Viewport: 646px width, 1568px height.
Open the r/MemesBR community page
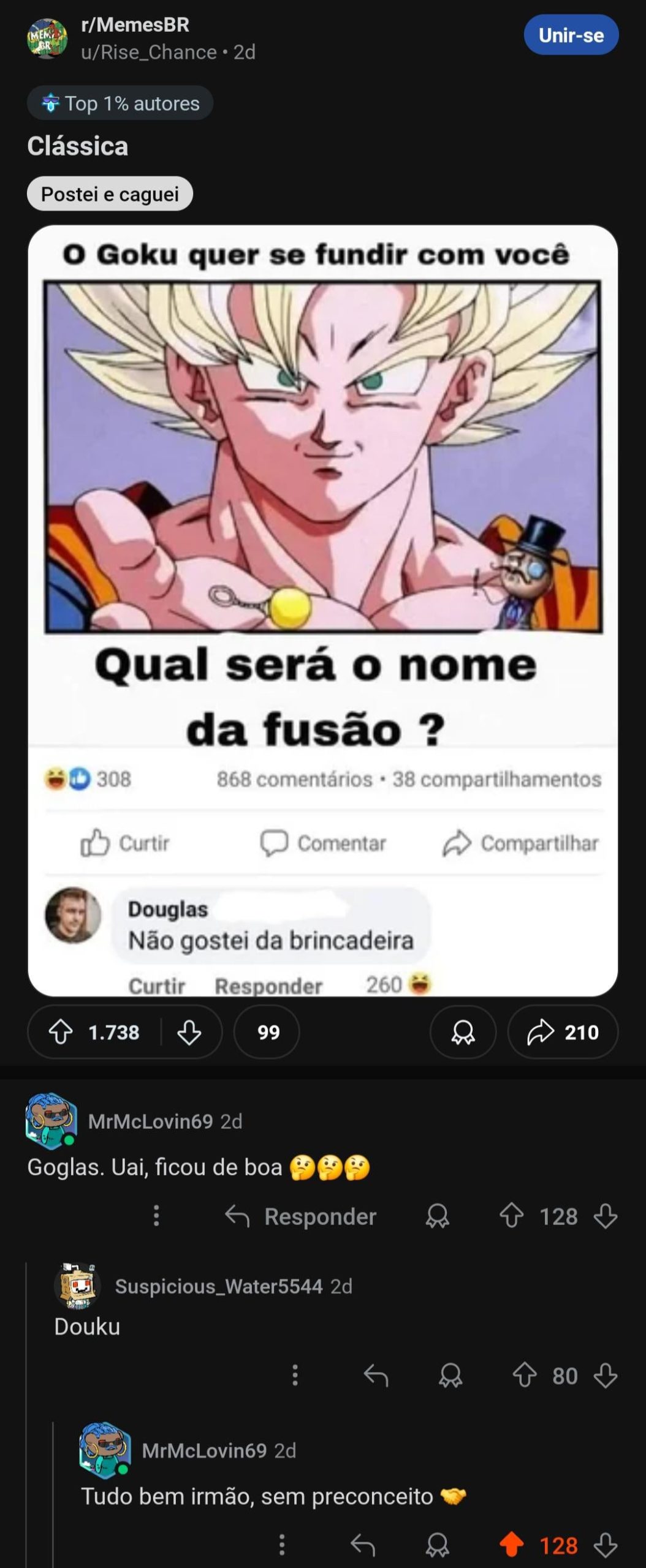coord(135,24)
